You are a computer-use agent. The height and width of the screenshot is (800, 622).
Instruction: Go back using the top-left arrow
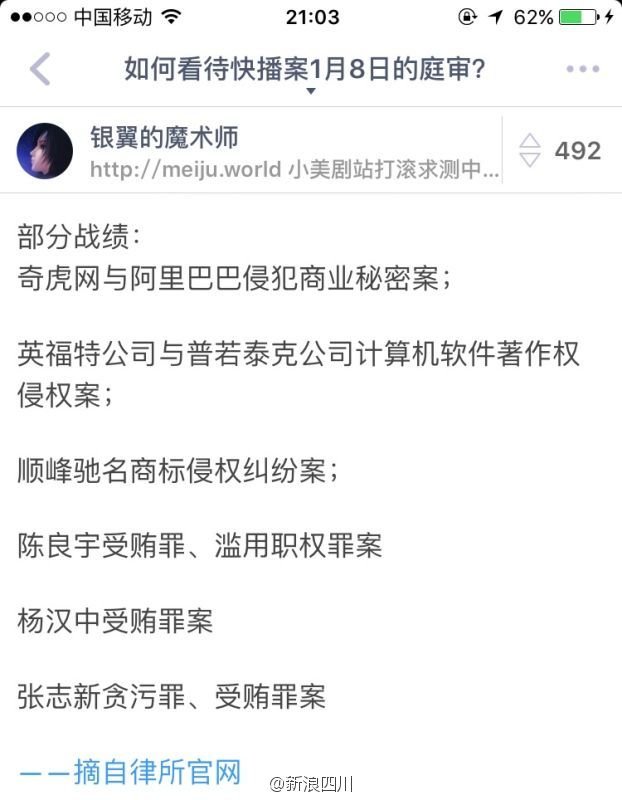[40, 69]
